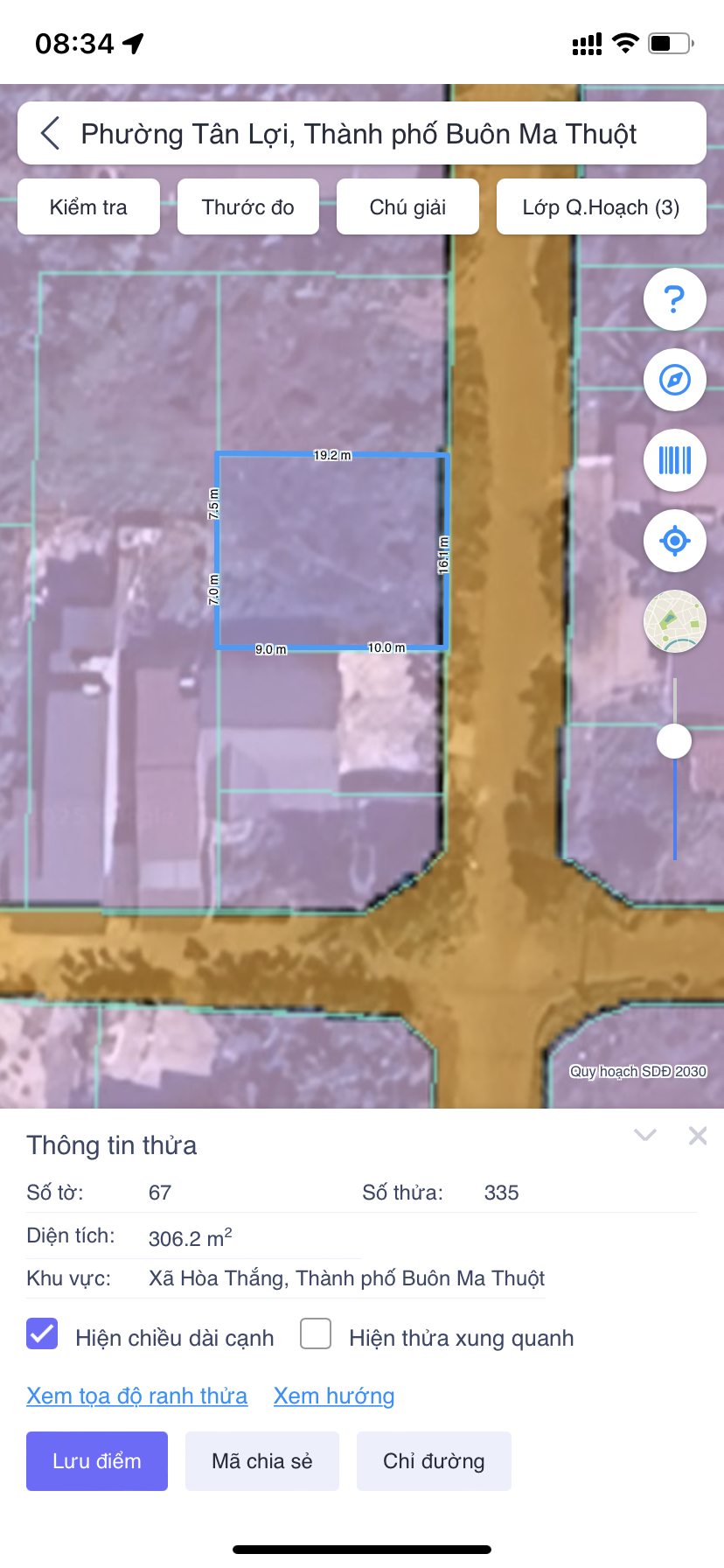724x1568 pixels.
Task: Enable Hiện thửa xung quanh checkbox
Action: tap(316, 1334)
